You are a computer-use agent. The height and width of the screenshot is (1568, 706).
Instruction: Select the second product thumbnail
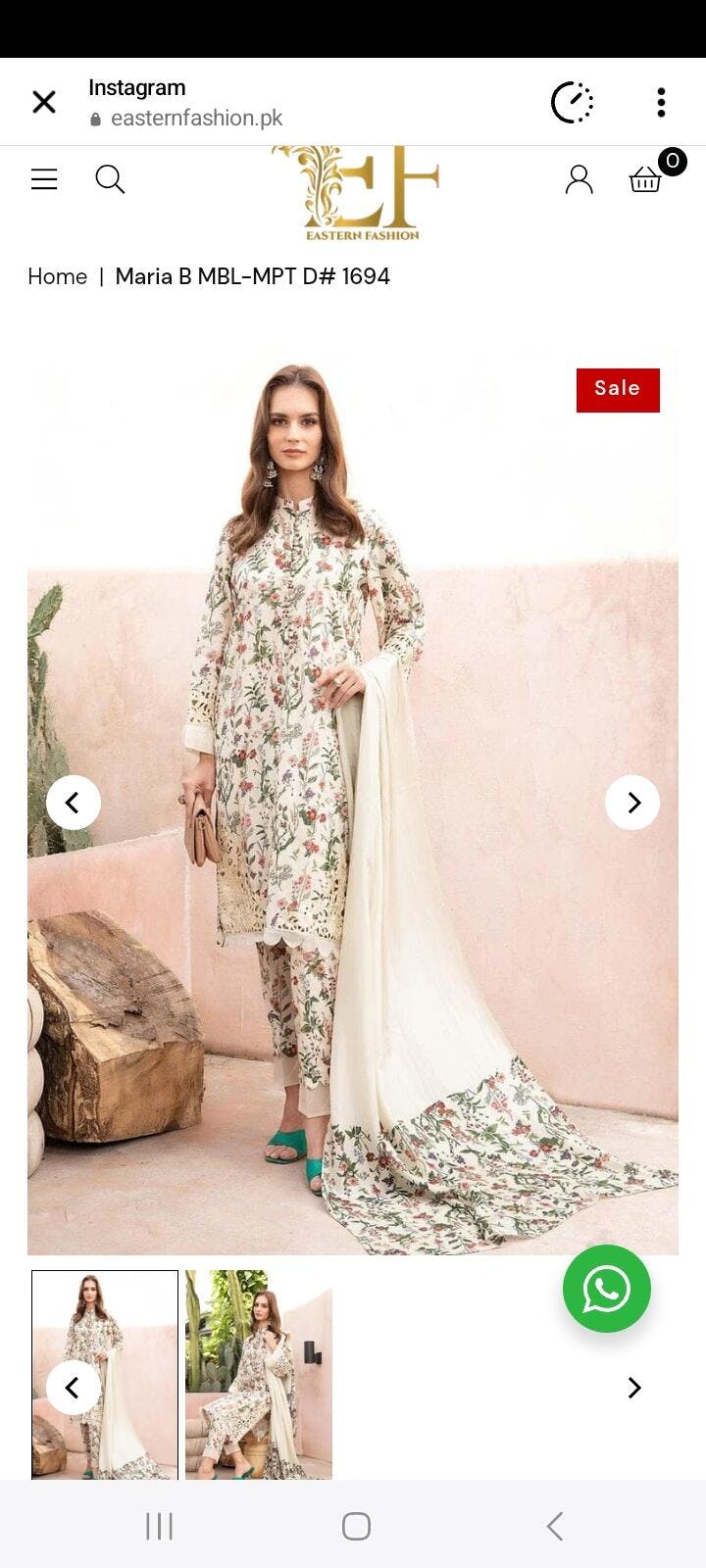point(259,1375)
